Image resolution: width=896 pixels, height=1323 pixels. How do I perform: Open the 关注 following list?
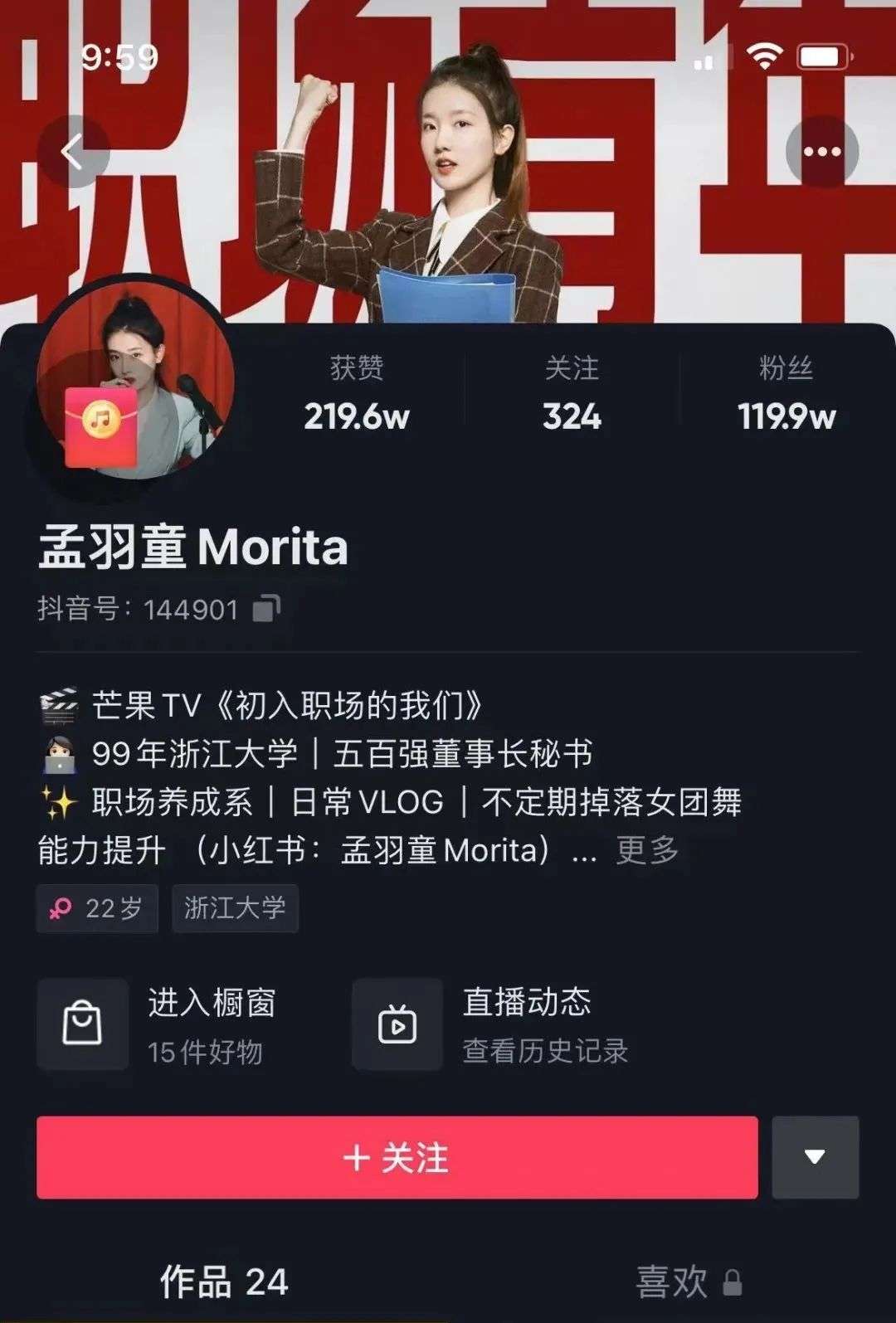[572, 393]
